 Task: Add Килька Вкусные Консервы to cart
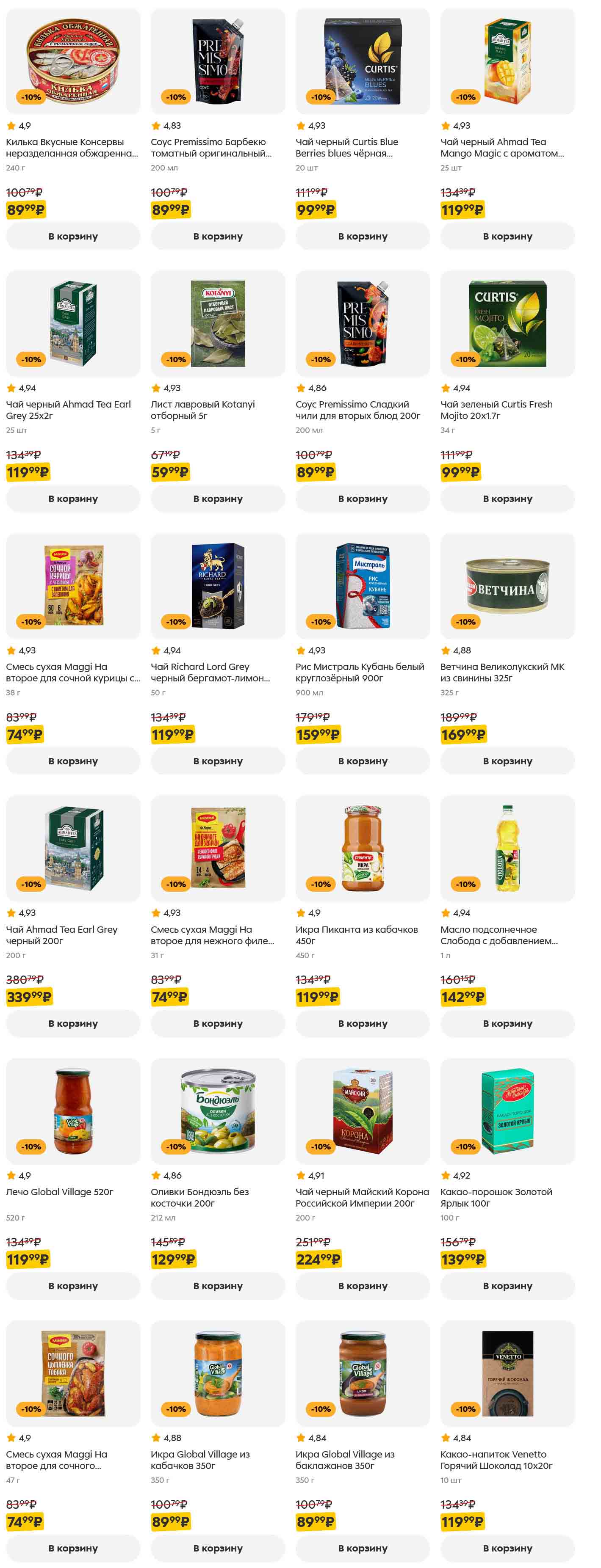click(73, 236)
